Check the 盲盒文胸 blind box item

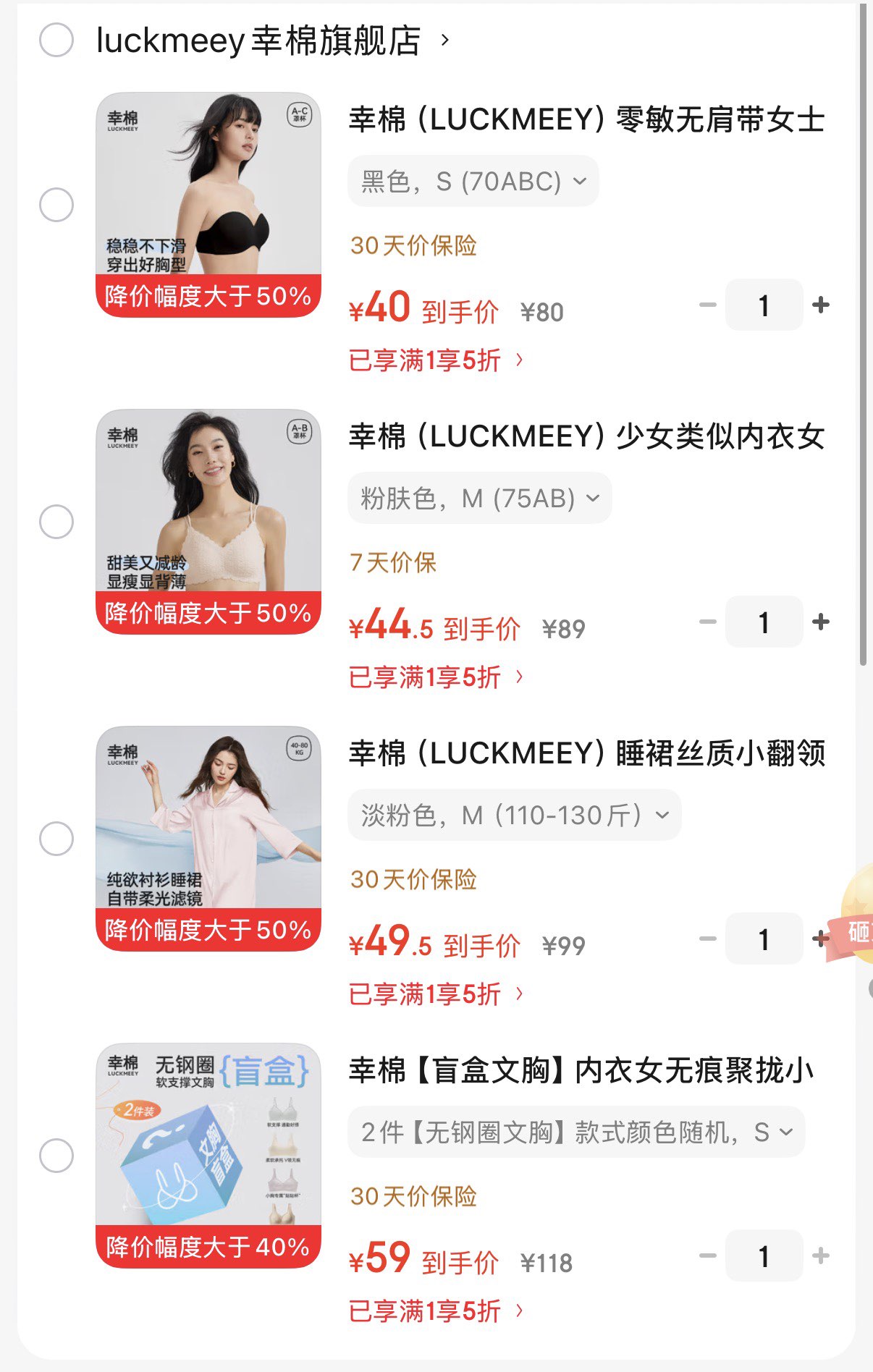coord(56,1156)
